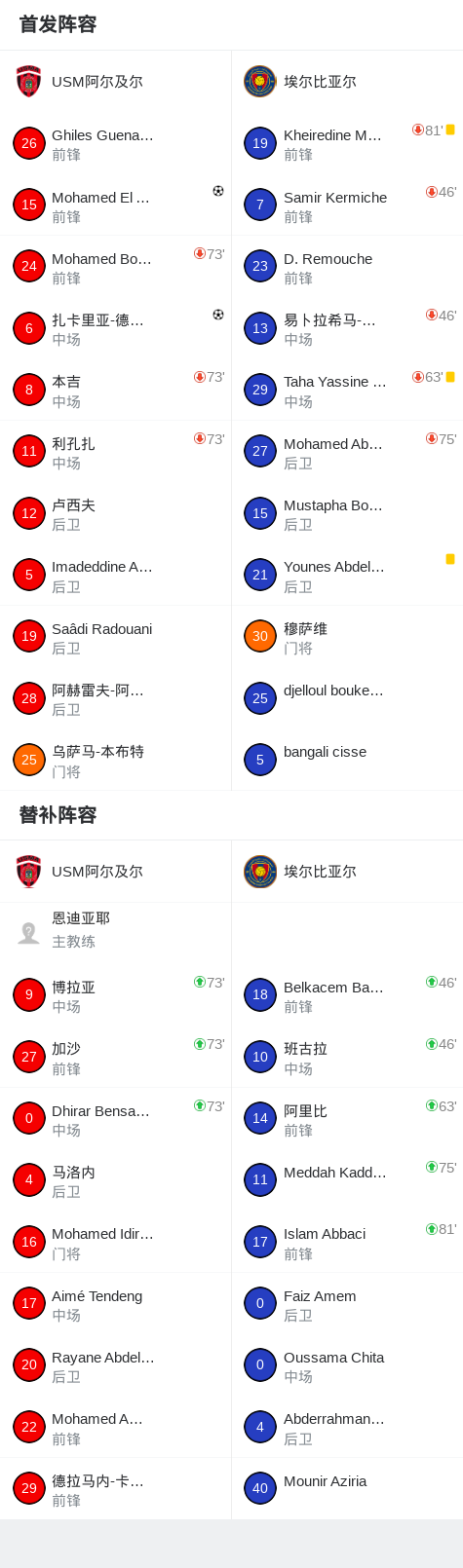This screenshot has width=463, height=1568.
Task: Select player D. Remouche
Action: tap(347, 267)
